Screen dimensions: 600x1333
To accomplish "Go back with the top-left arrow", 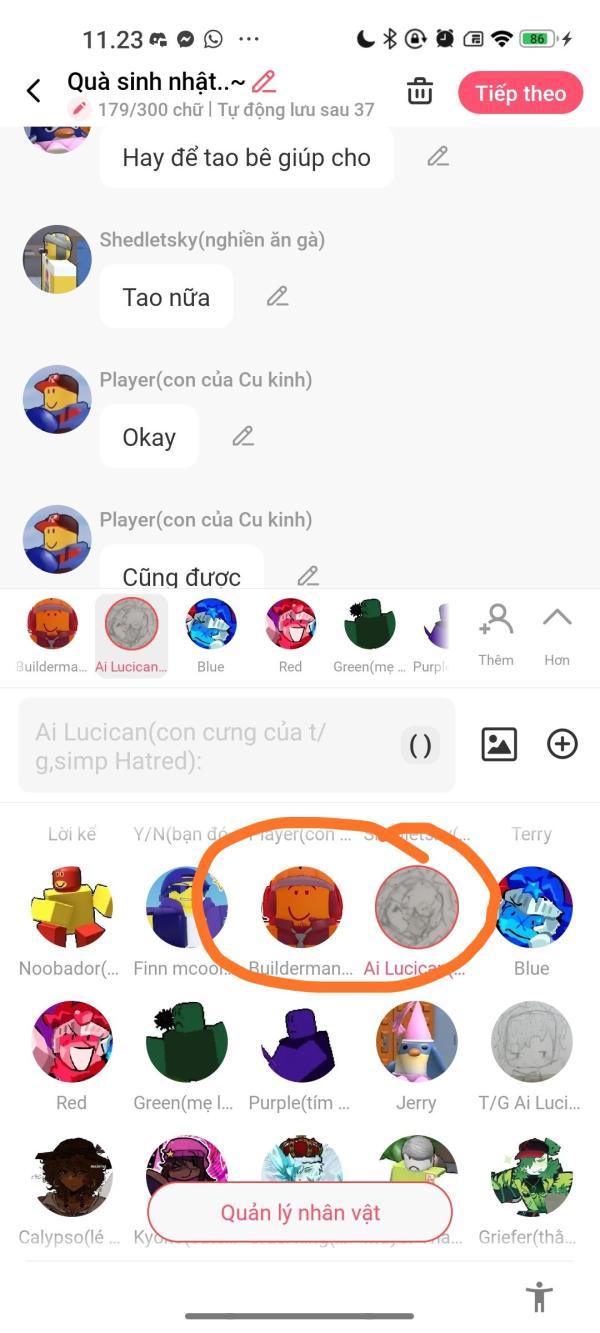I will click(x=33, y=91).
